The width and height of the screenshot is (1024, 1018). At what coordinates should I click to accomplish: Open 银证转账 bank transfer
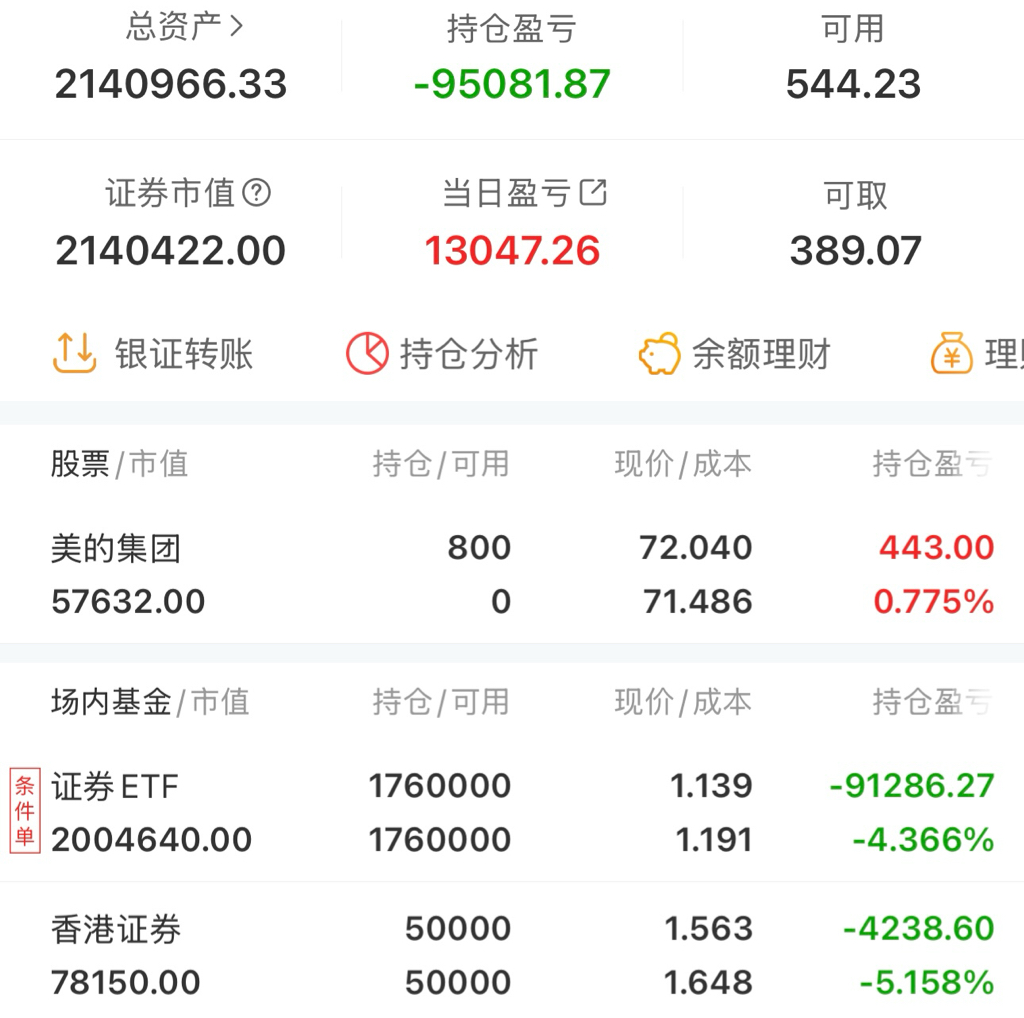153,354
